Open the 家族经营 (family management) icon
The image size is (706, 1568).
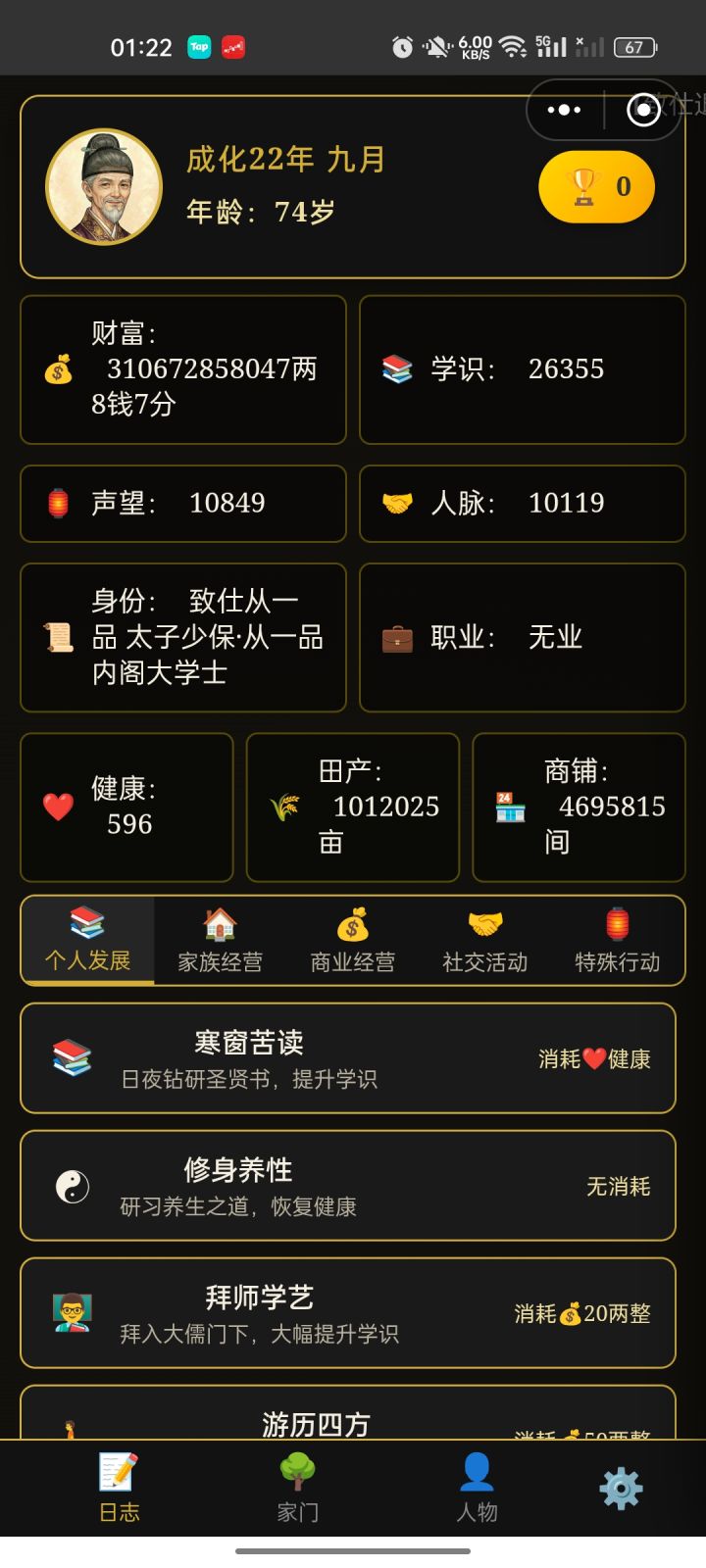(x=218, y=923)
